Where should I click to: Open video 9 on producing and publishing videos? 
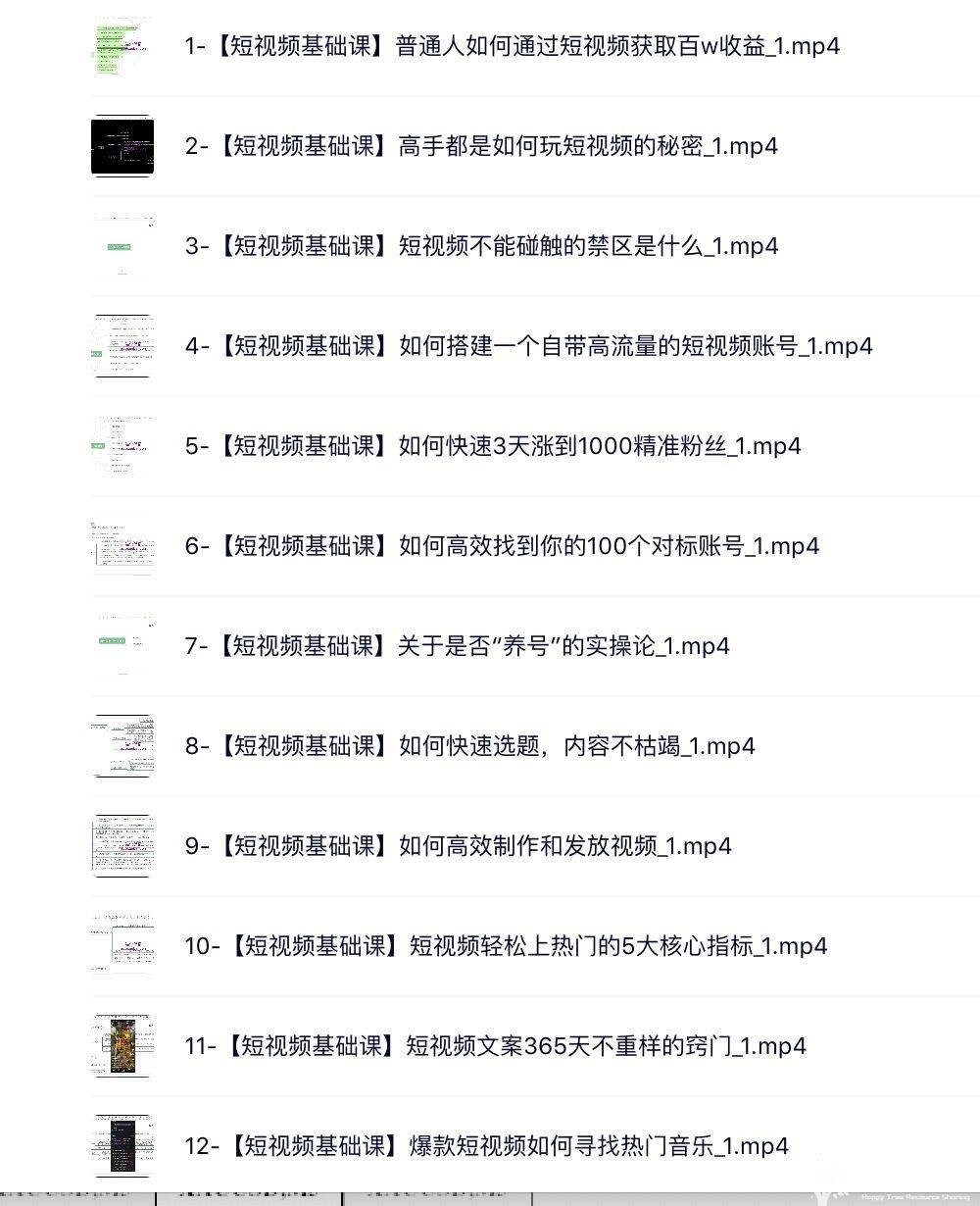click(458, 846)
